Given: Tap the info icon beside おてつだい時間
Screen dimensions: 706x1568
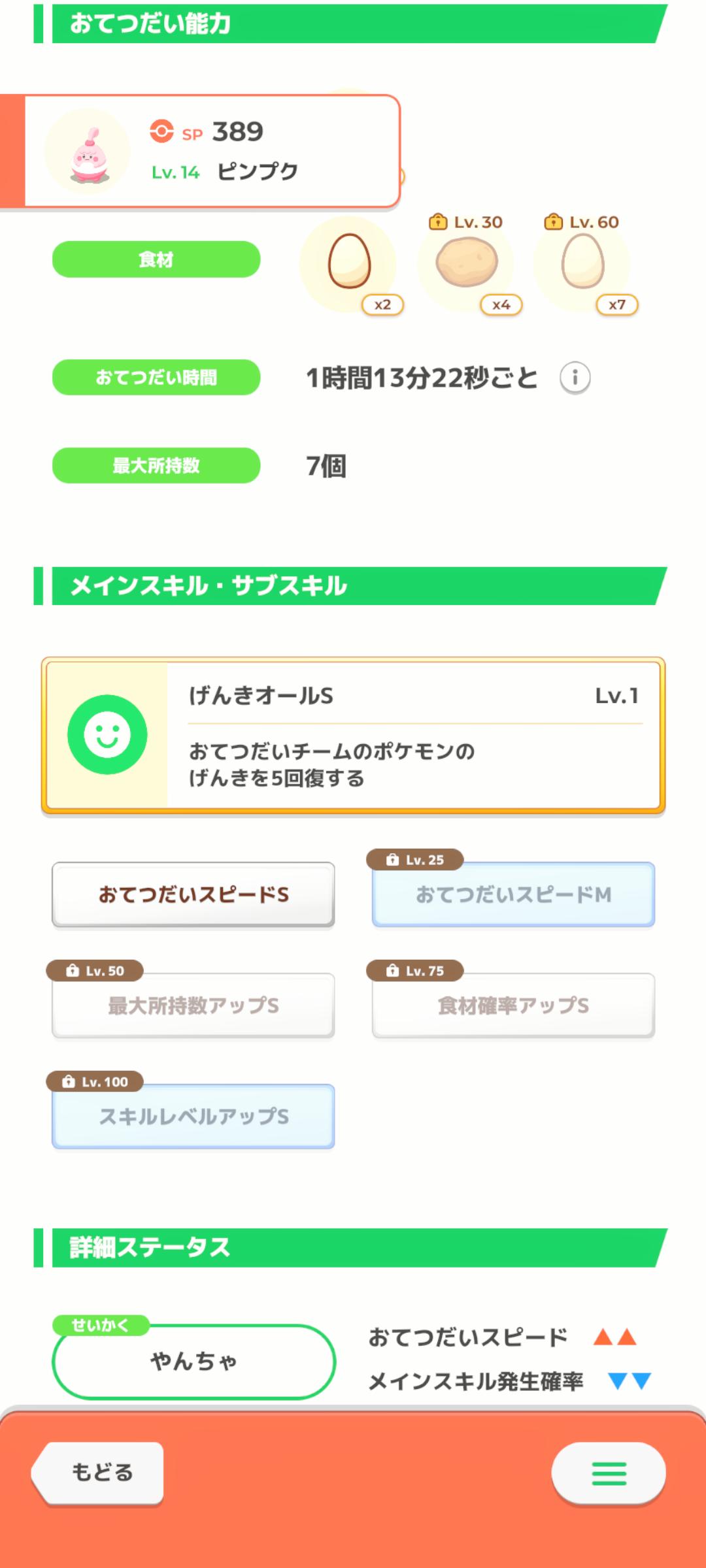Looking at the screenshot, I should pyautogui.click(x=575, y=378).
